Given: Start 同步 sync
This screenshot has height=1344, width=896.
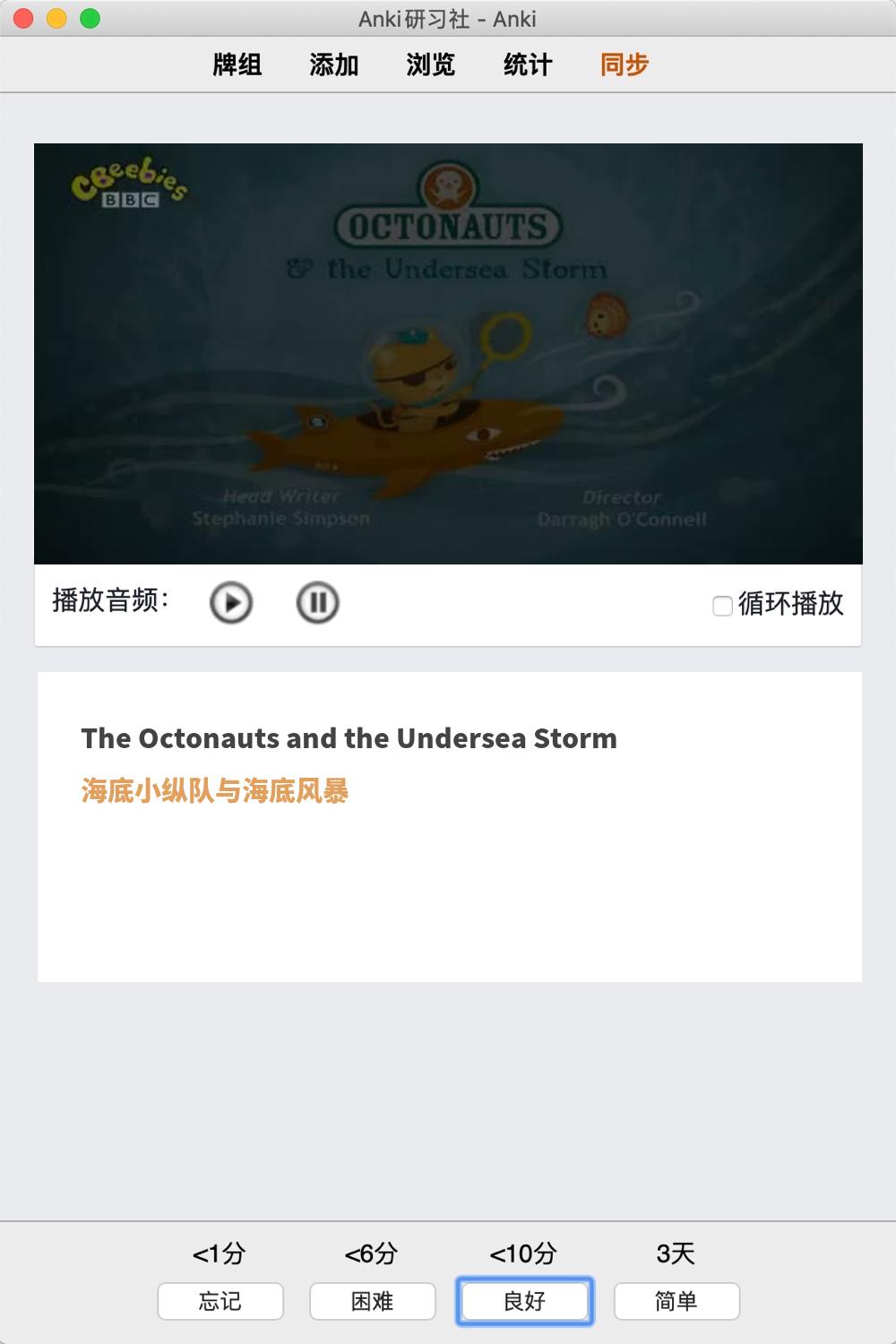Looking at the screenshot, I should coord(625,65).
